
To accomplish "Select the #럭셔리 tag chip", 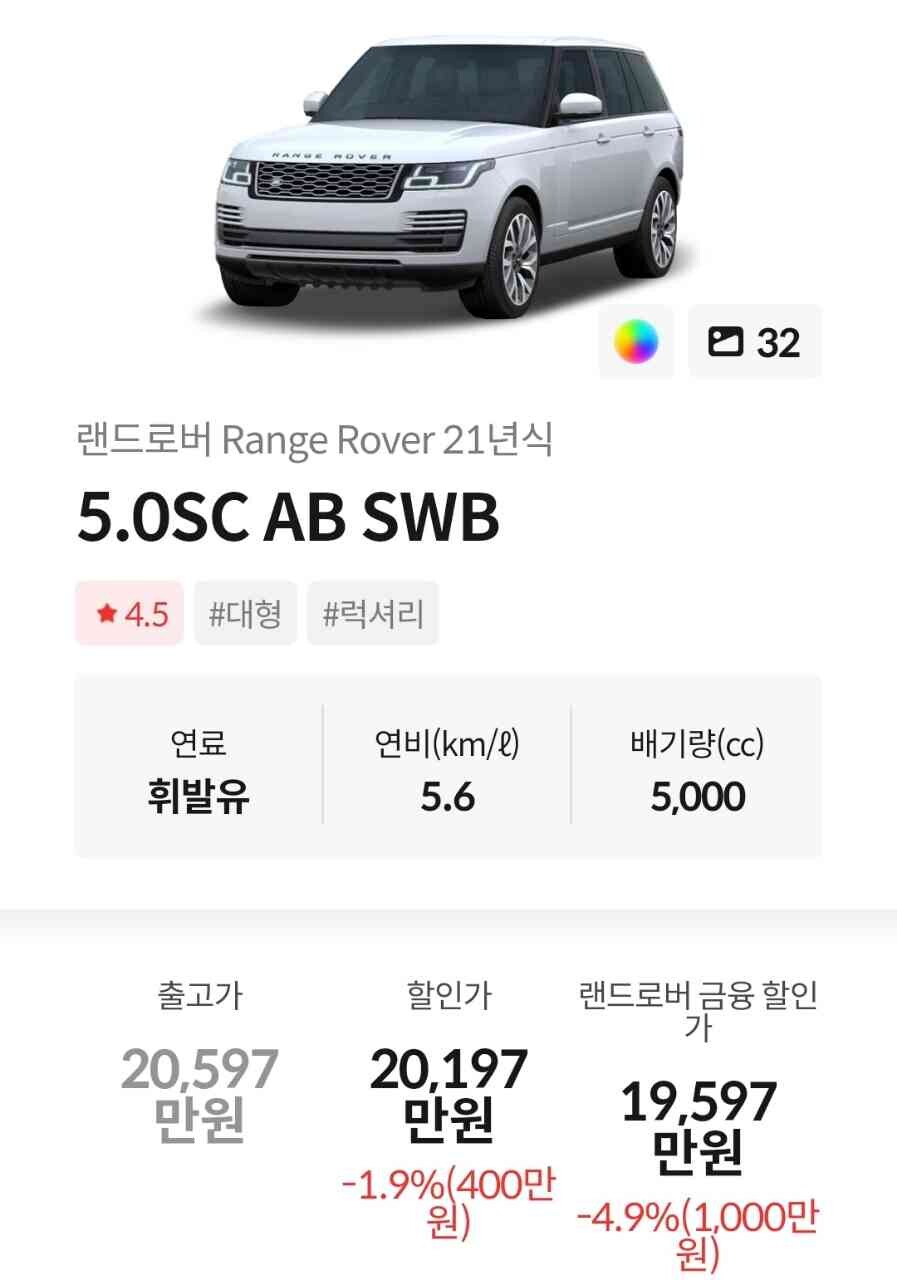I will pos(373,614).
